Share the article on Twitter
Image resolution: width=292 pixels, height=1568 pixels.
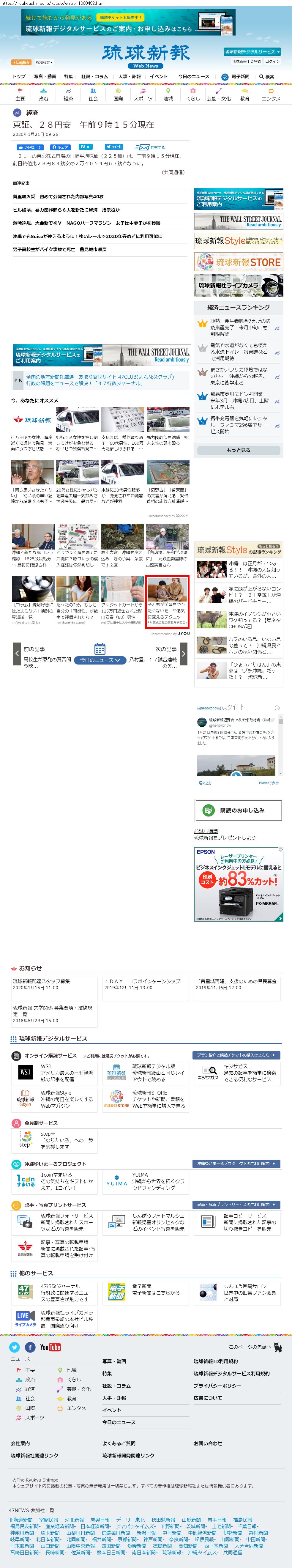(x=114, y=147)
